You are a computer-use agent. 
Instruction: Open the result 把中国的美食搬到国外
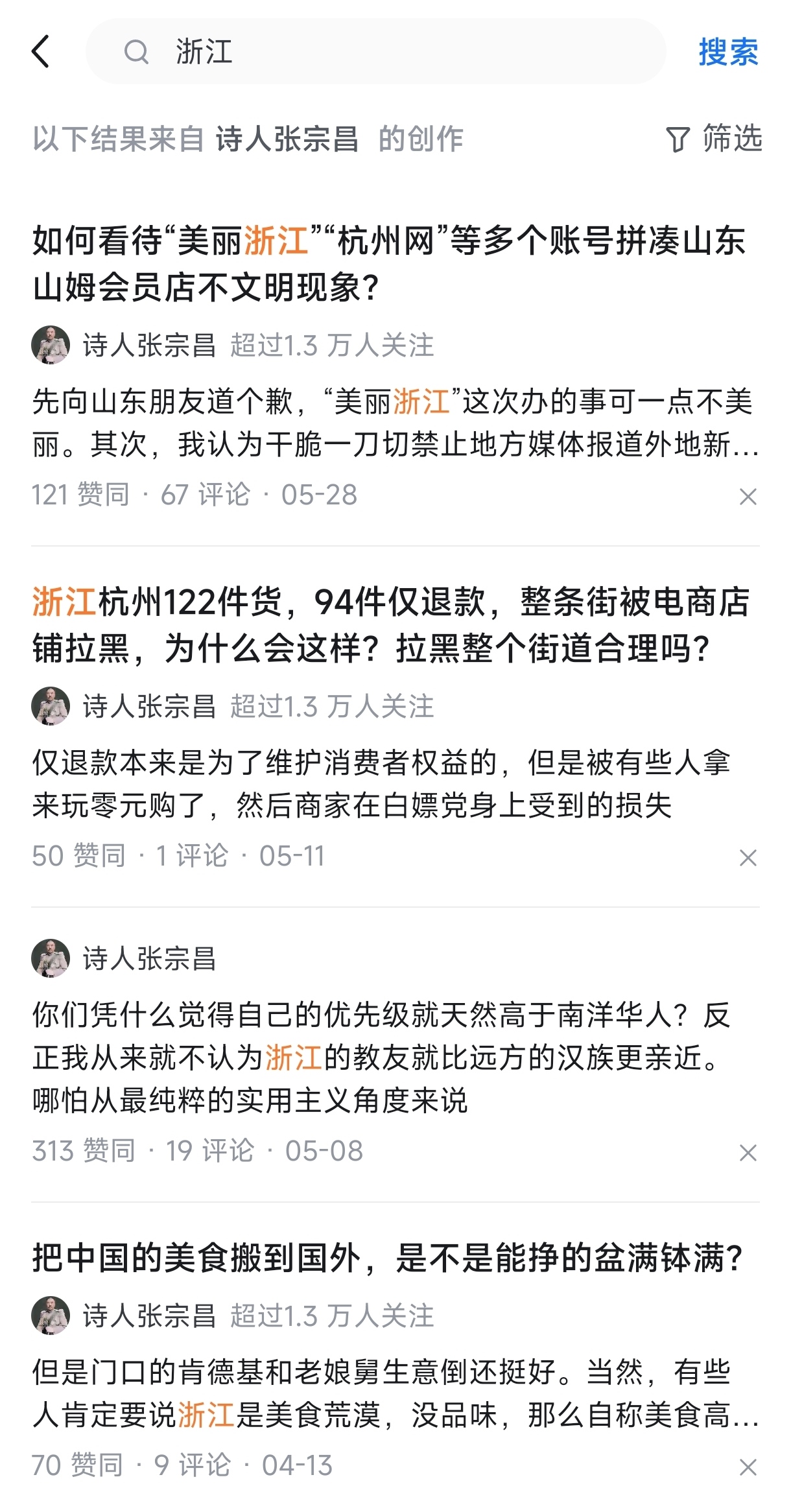pyautogui.click(x=388, y=1258)
